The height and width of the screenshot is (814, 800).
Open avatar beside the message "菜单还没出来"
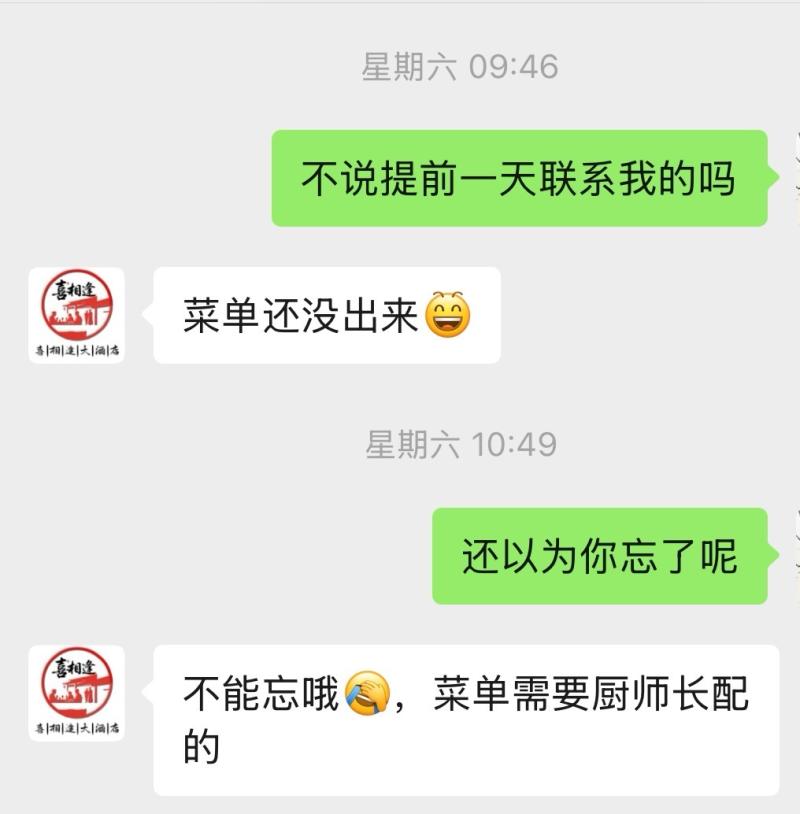click(x=77, y=315)
